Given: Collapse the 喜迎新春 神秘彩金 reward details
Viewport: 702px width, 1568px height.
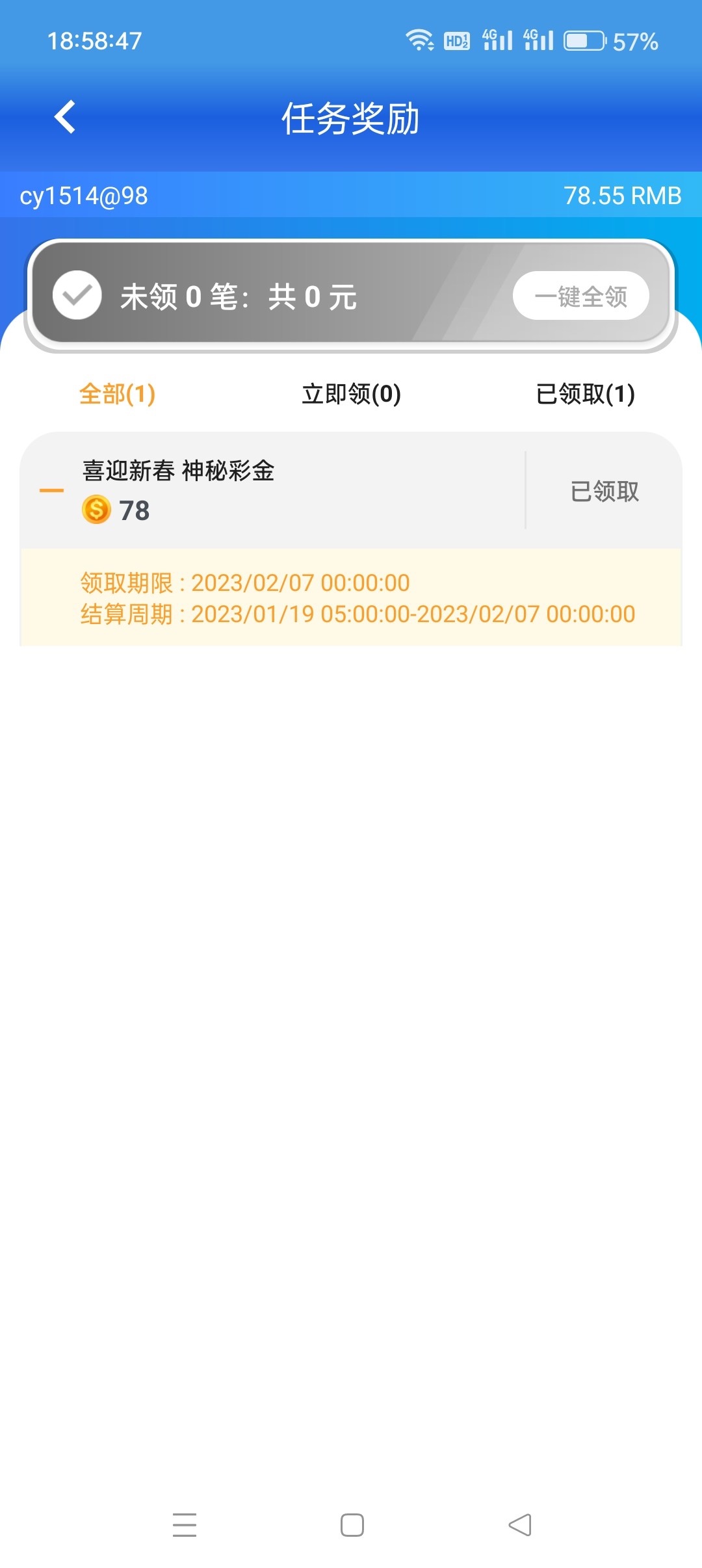Looking at the screenshot, I should coord(52,491).
